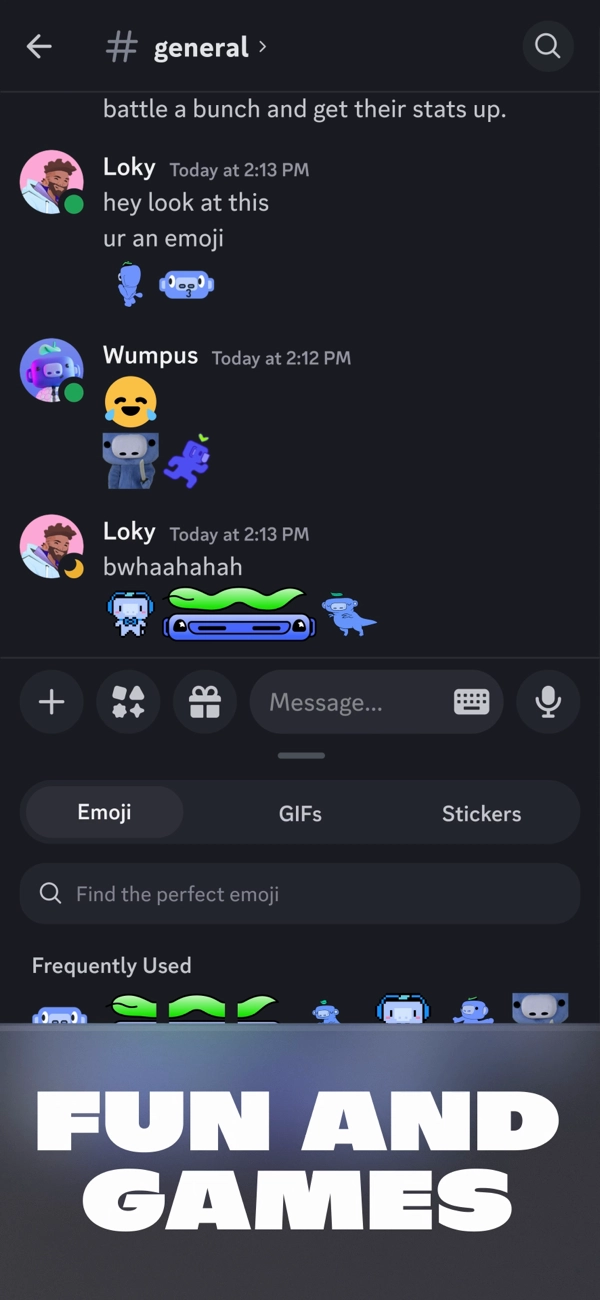The image size is (600, 1300).
Task: Record a voice message with the microphone
Action: pyautogui.click(x=547, y=702)
